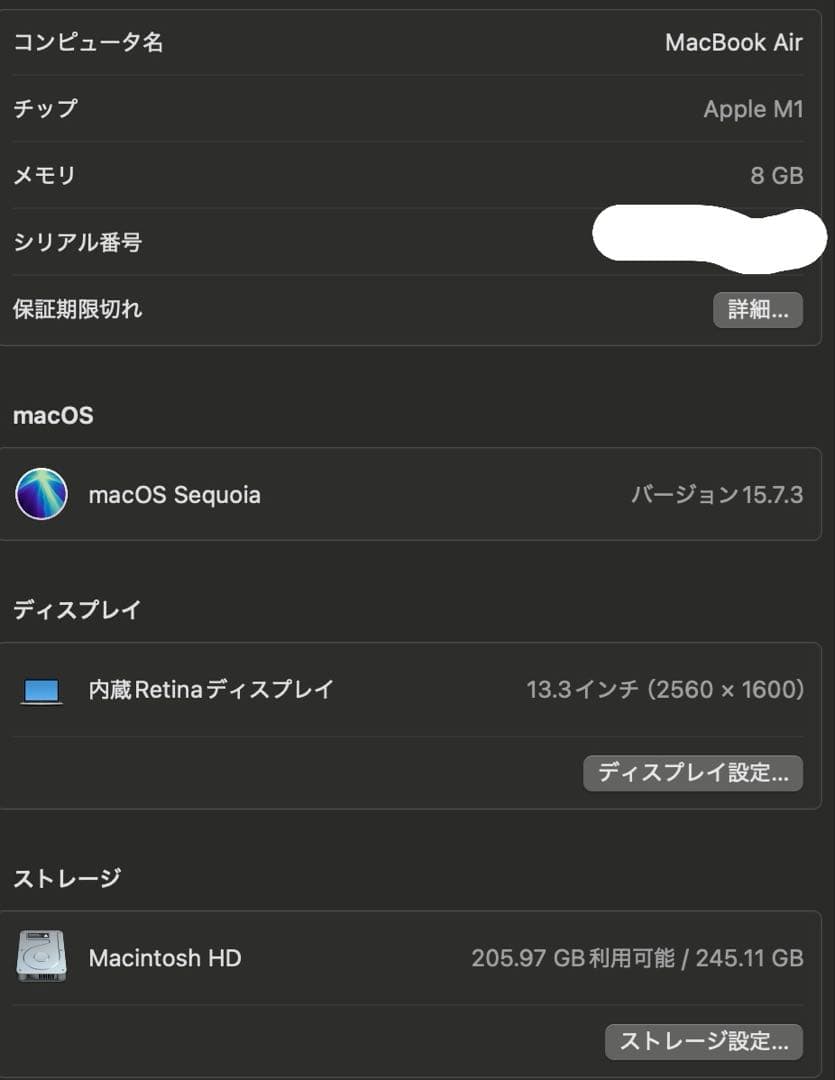Viewport: 835px width, 1080px height.
Task: Select the MacBook Air computer name row
Action: [735, 41]
